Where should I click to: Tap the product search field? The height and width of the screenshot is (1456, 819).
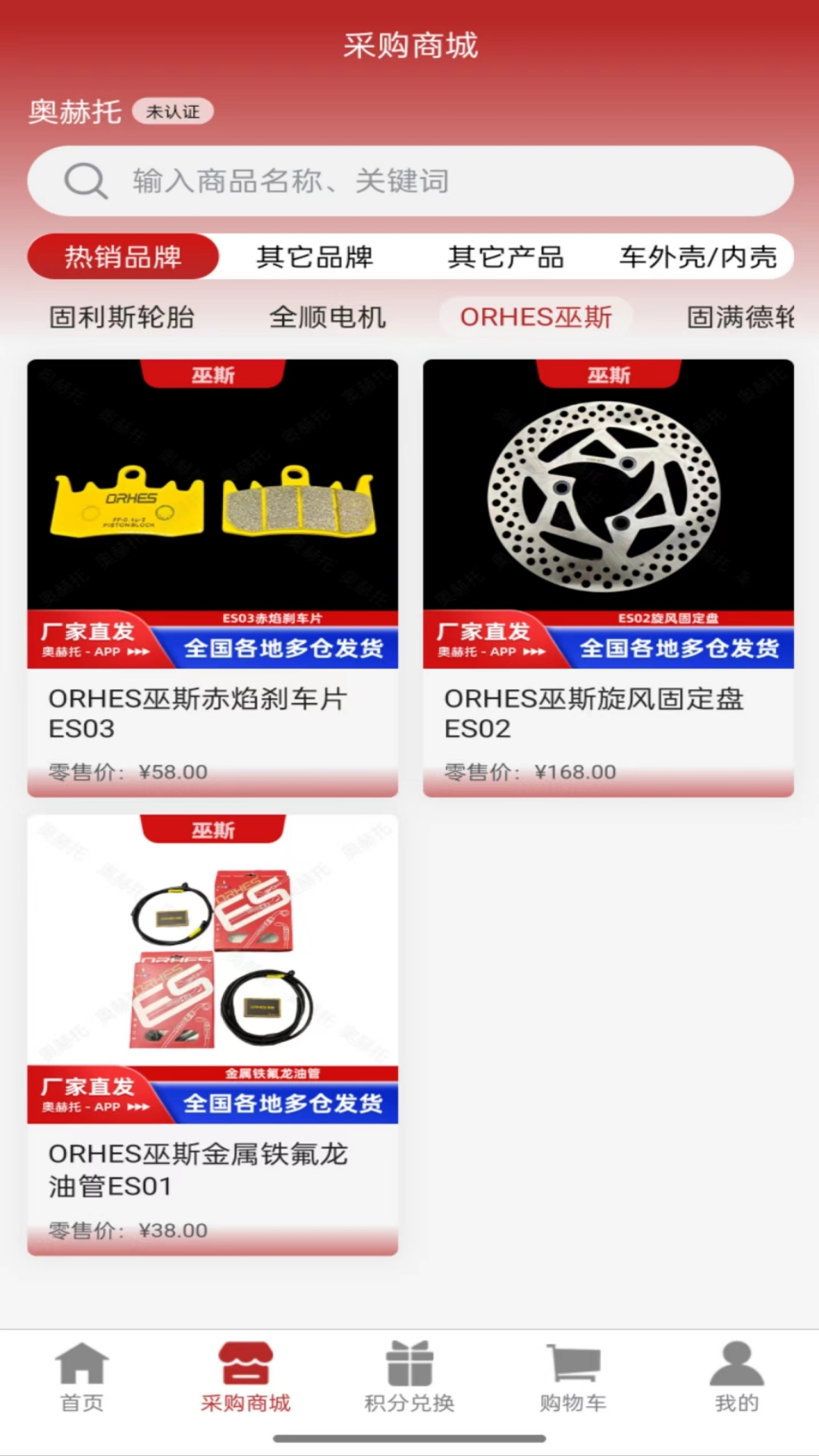click(409, 181)
